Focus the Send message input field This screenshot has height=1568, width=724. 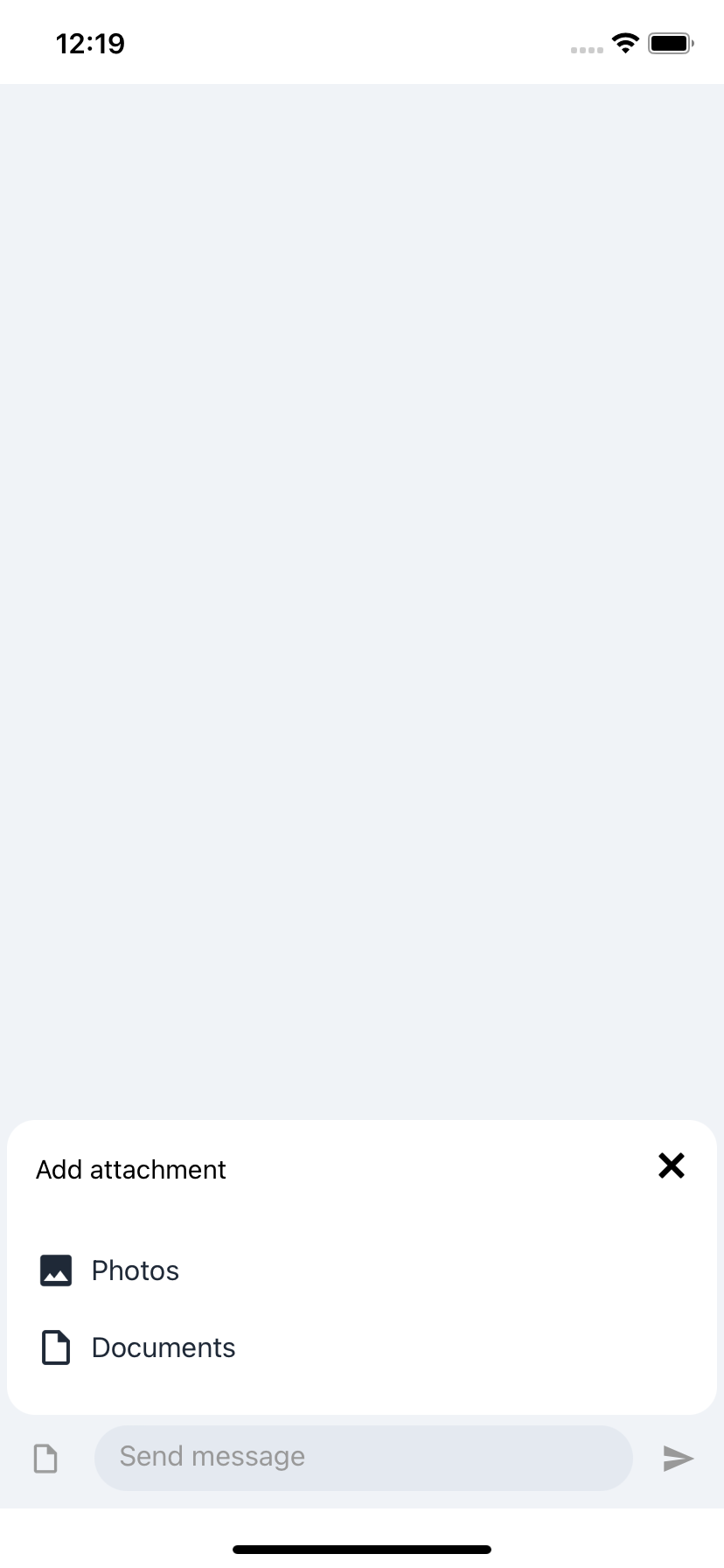click(364, 1458)
